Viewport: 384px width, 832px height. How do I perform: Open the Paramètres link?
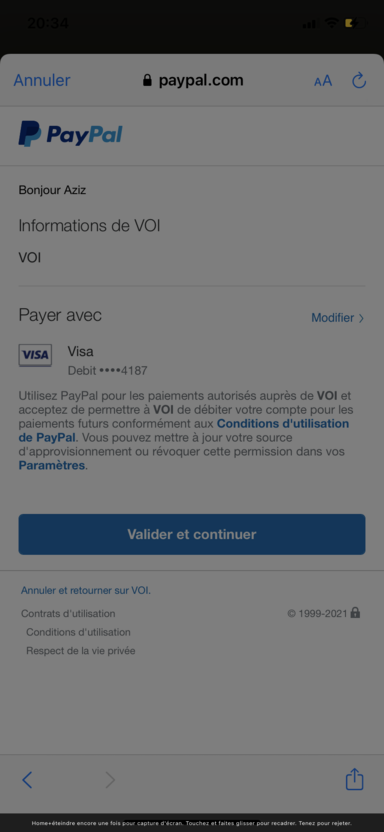[52, 465]
